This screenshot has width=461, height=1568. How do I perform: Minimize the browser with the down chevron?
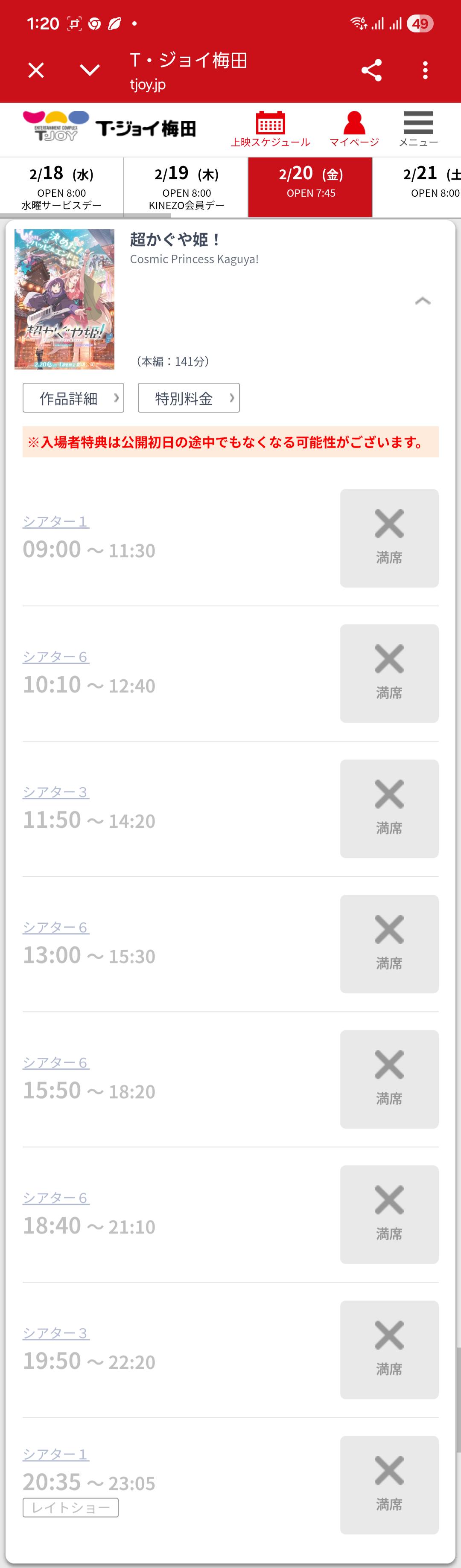point(90,70)
